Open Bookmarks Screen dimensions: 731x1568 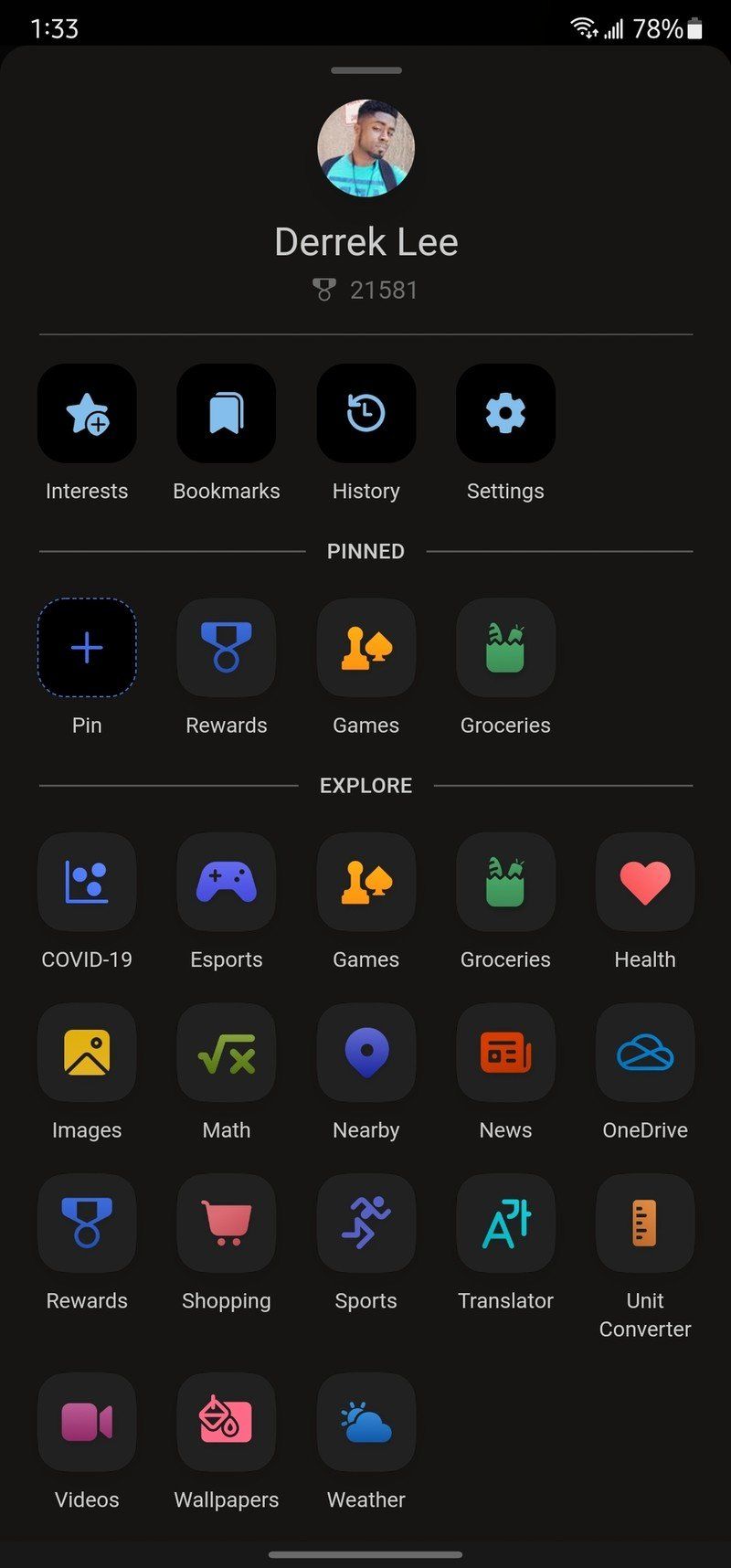227,414
